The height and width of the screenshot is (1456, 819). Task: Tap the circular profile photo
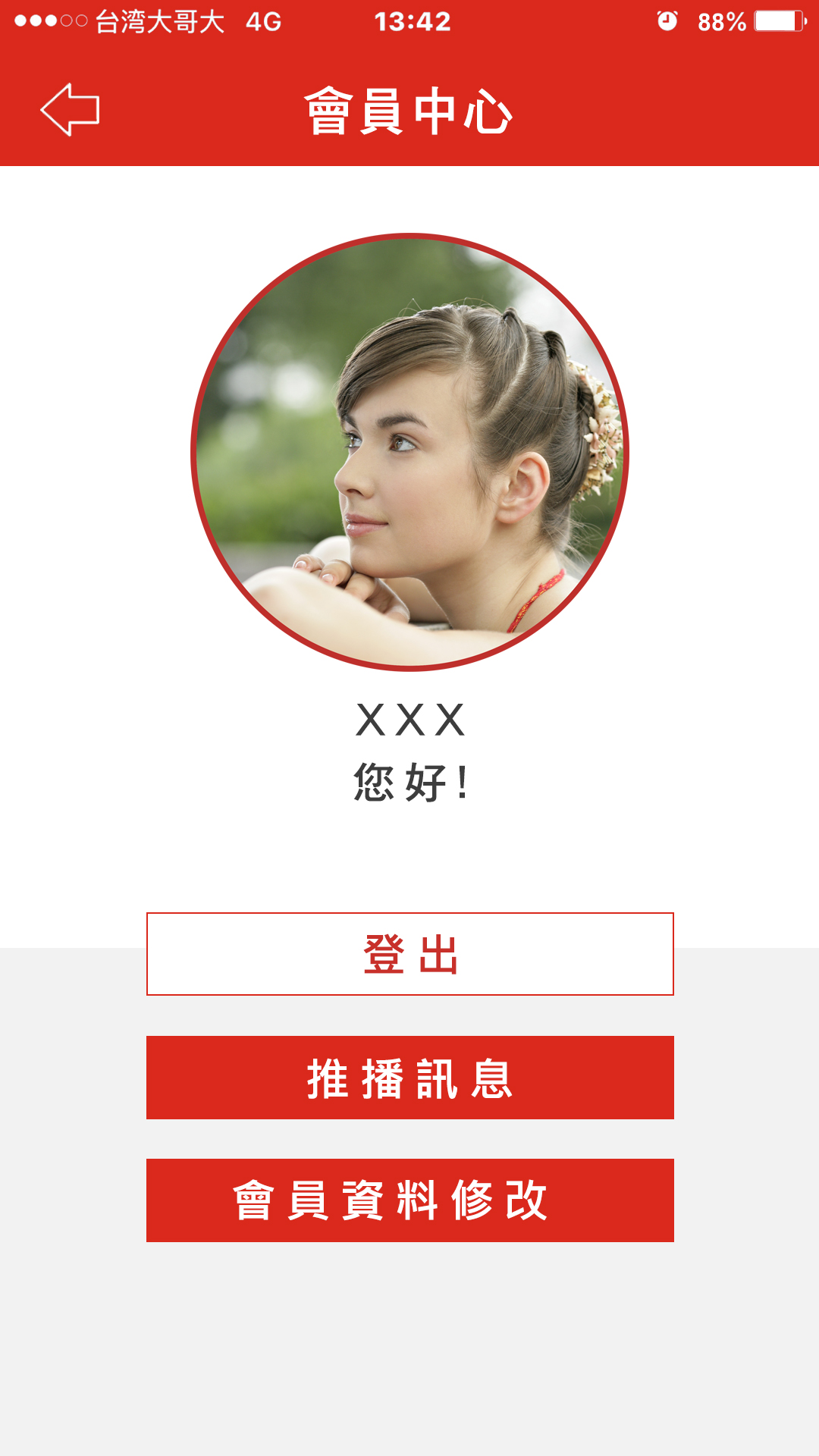pos(409,452)
